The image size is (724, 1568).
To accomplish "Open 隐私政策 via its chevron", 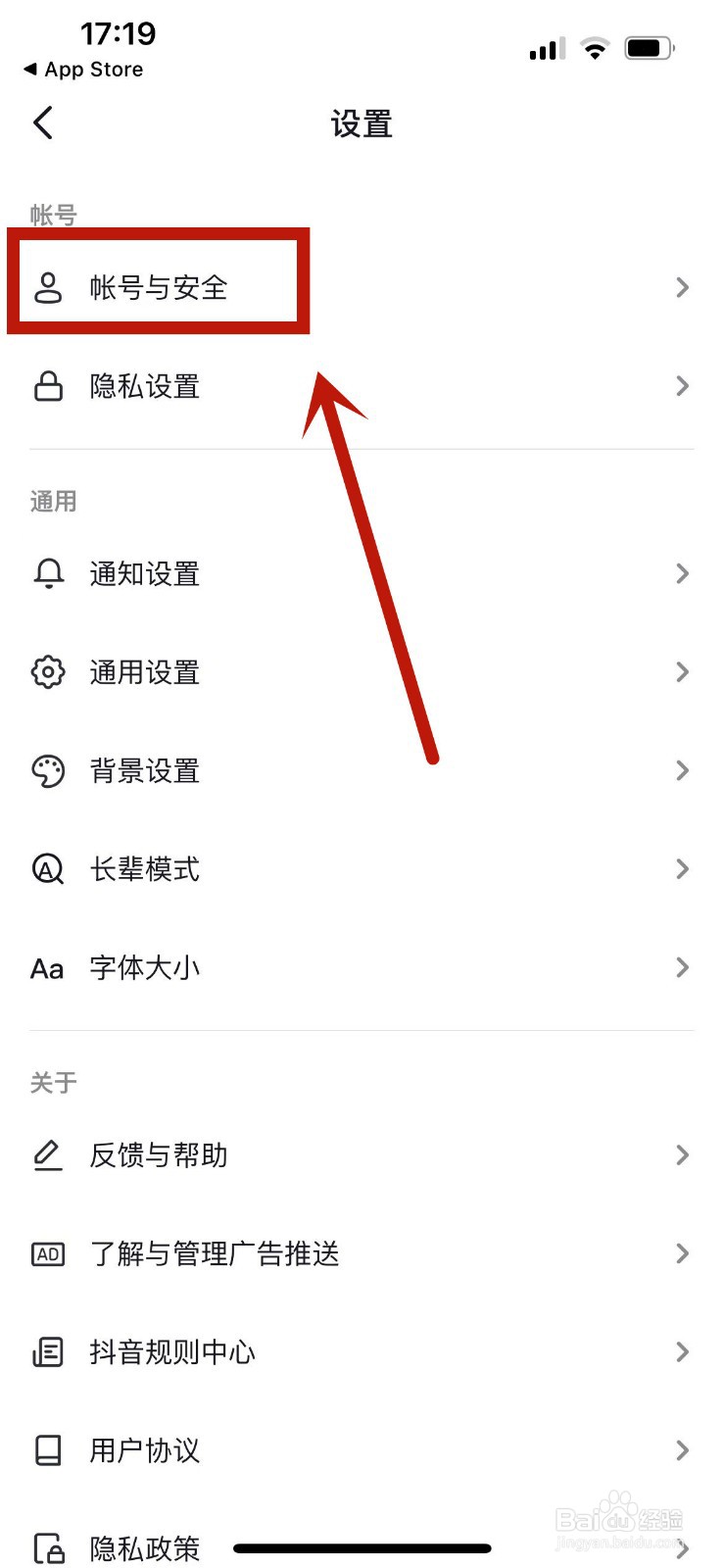I will point(682,1549).
